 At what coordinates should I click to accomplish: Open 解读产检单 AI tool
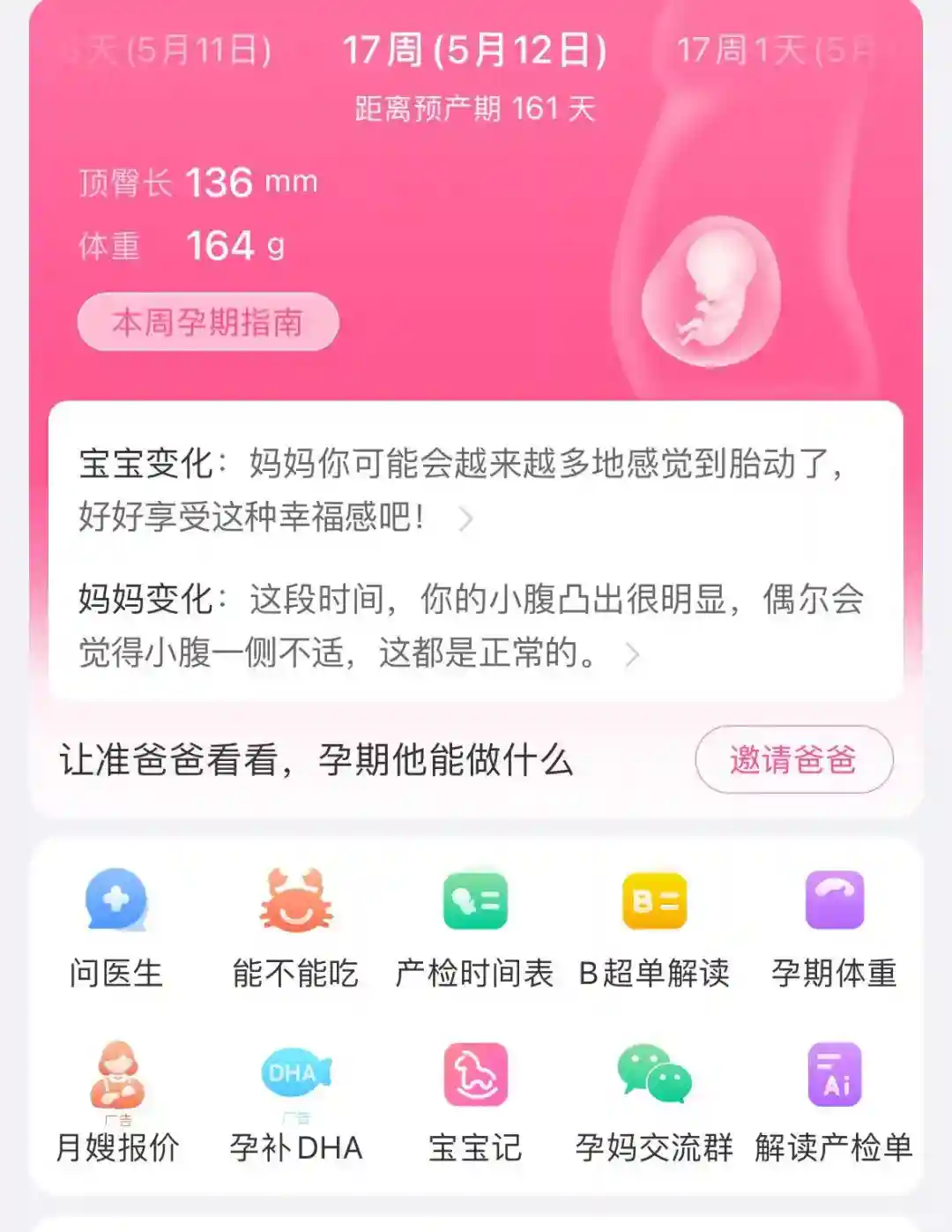point(834,1102)
